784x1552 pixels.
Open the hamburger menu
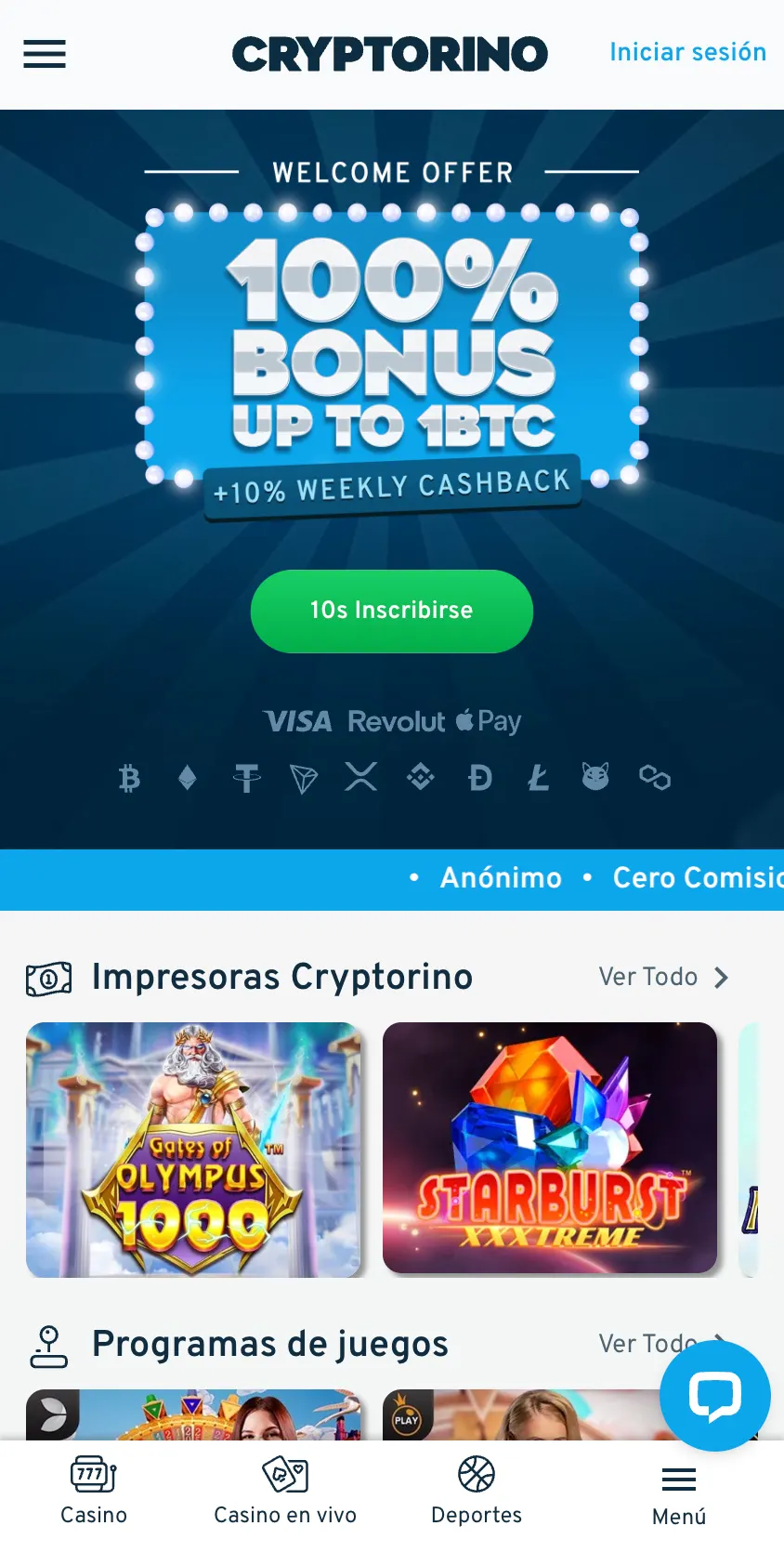tap(44, 54)
